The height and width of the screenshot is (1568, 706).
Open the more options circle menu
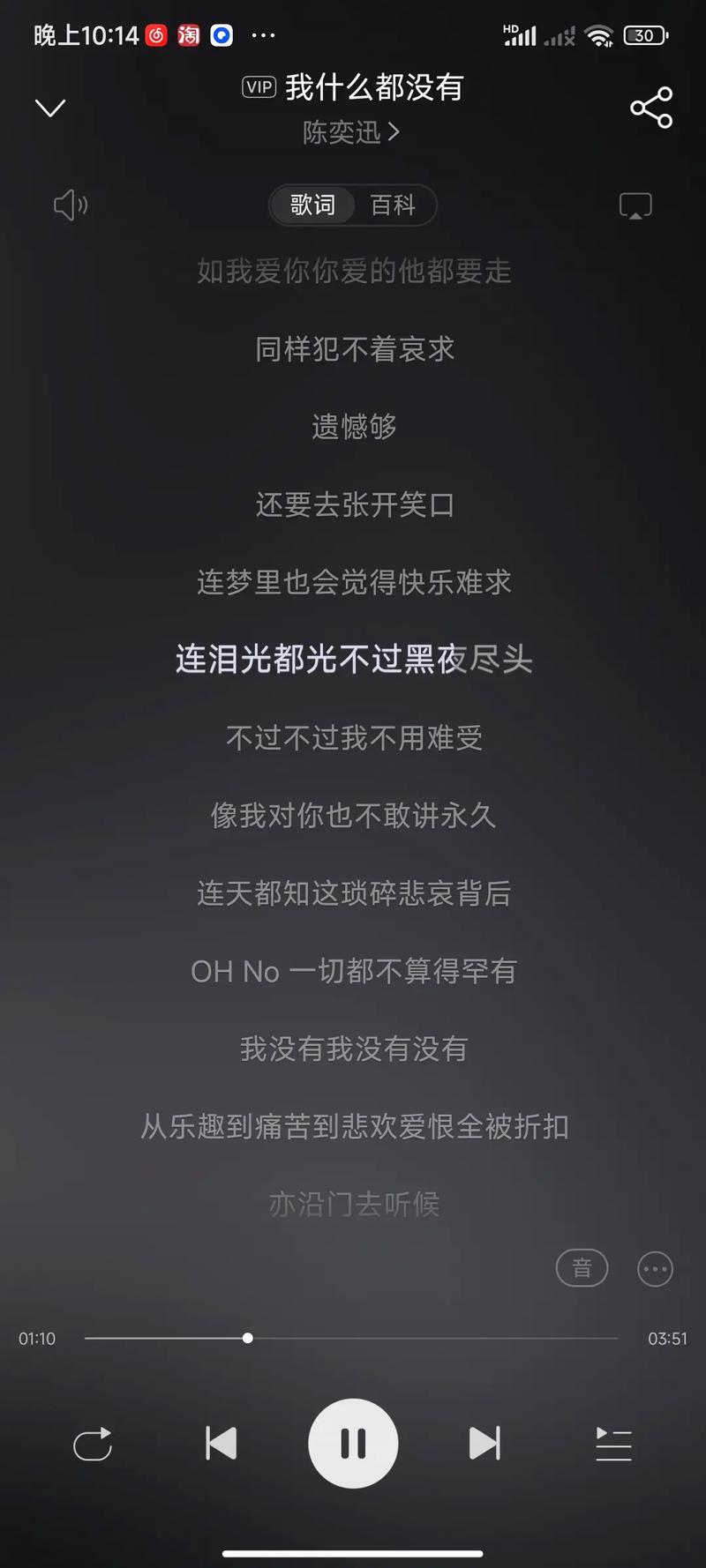[x=655, y=1269]
